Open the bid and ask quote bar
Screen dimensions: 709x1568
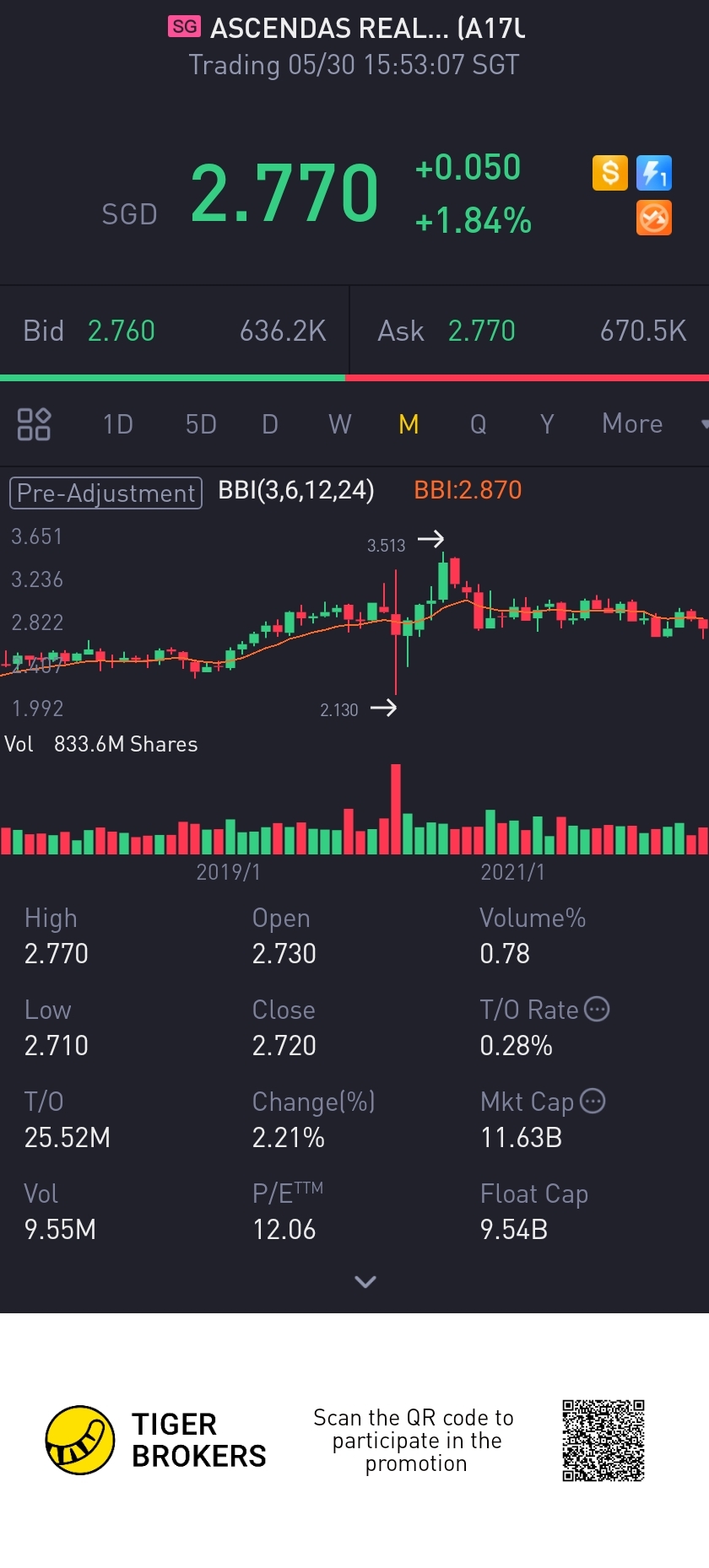[354, 331]
